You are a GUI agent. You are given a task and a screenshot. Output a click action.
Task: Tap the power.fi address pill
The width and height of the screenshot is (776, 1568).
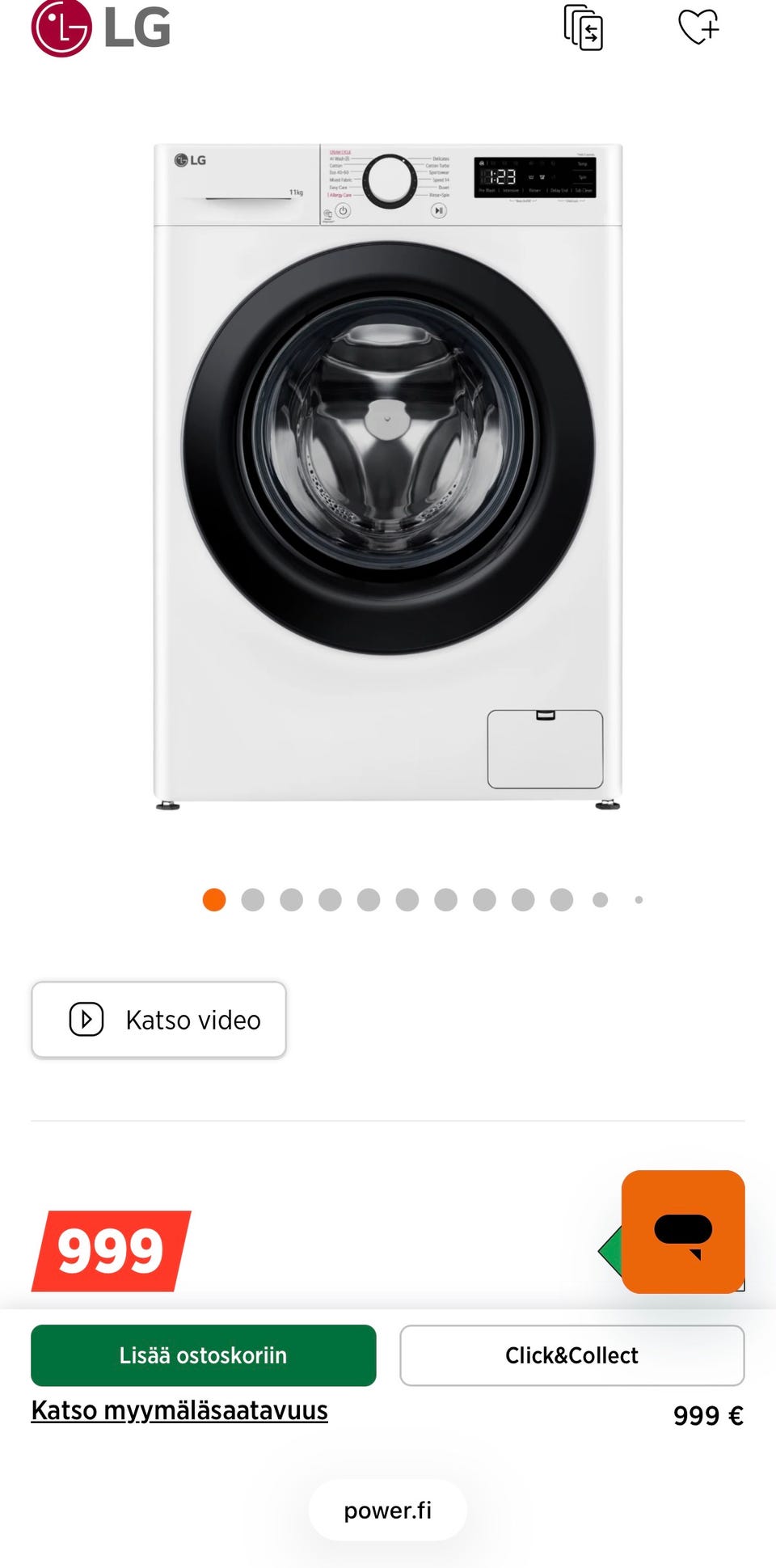tap(388, 1510)
